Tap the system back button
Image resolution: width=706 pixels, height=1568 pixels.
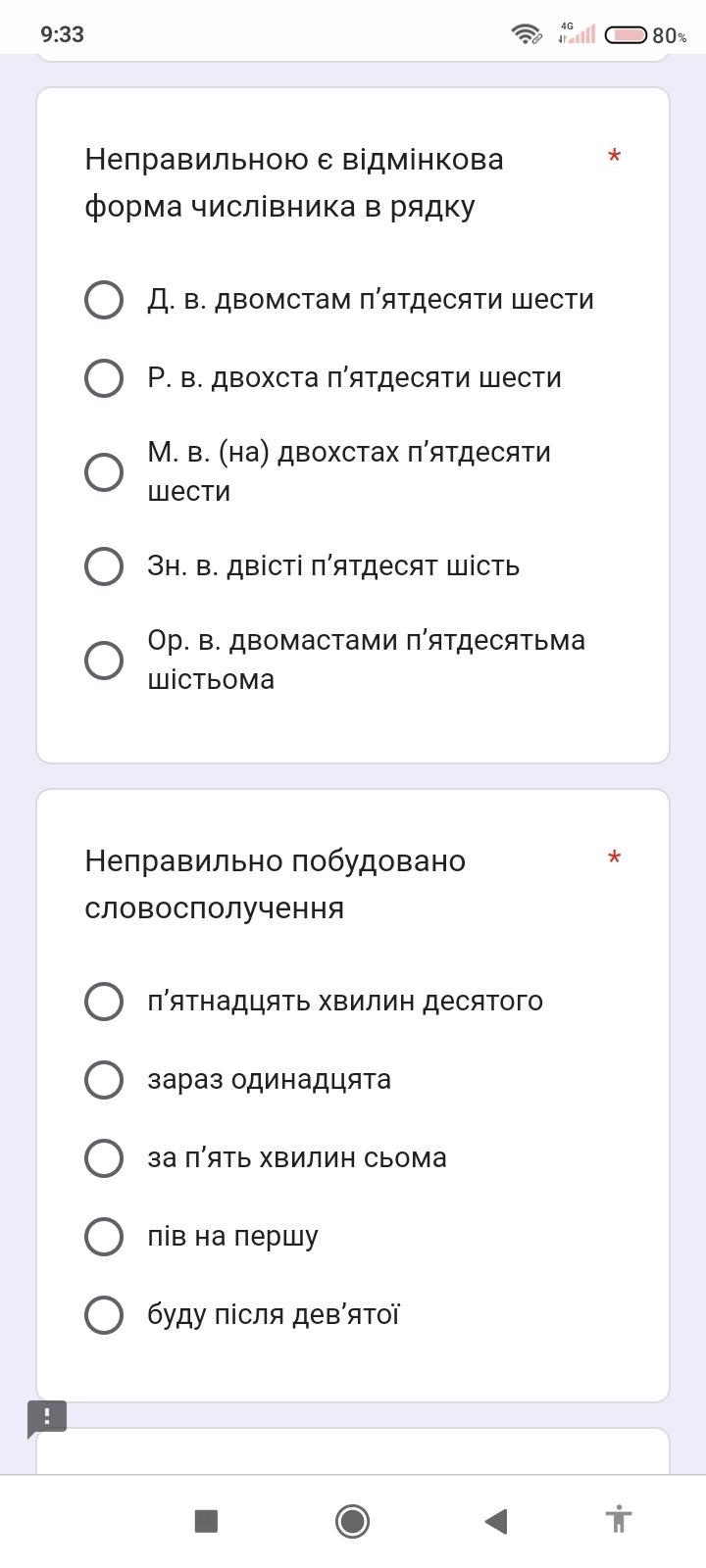click(496, 1521)
